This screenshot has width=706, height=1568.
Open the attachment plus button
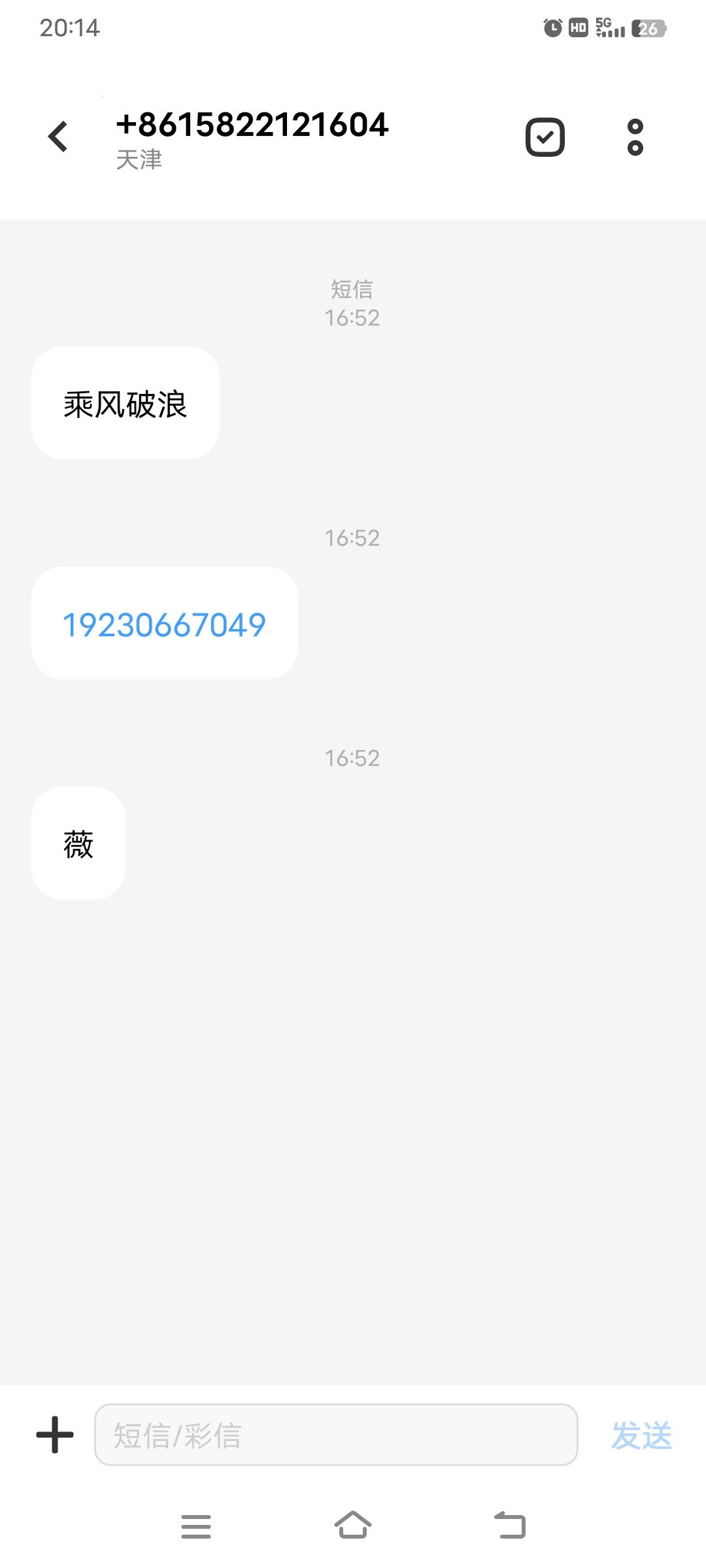tap(55, 1435)
